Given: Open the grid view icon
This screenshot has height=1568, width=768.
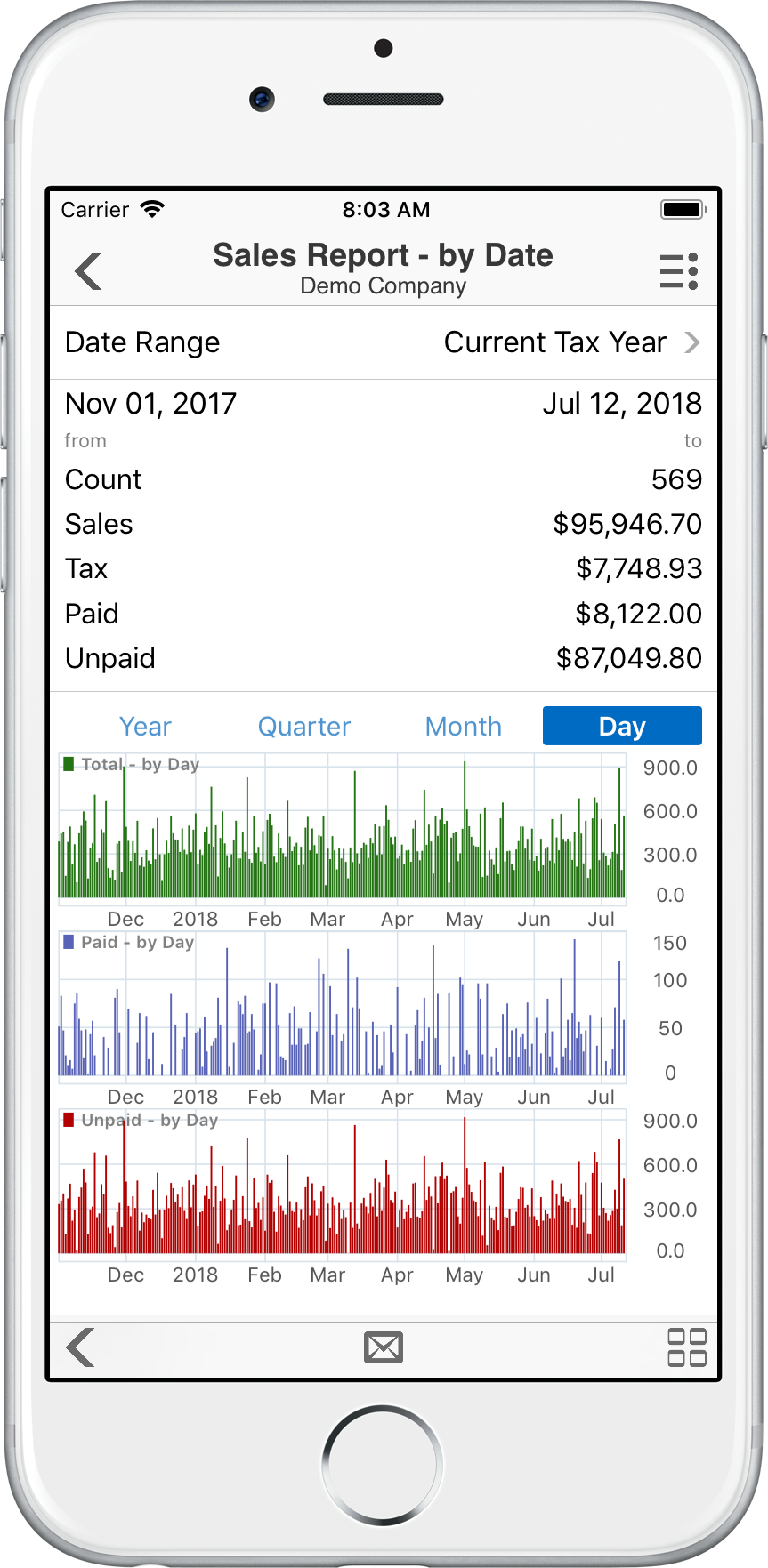Looking at the screenshot, I should click(687, 1347).
